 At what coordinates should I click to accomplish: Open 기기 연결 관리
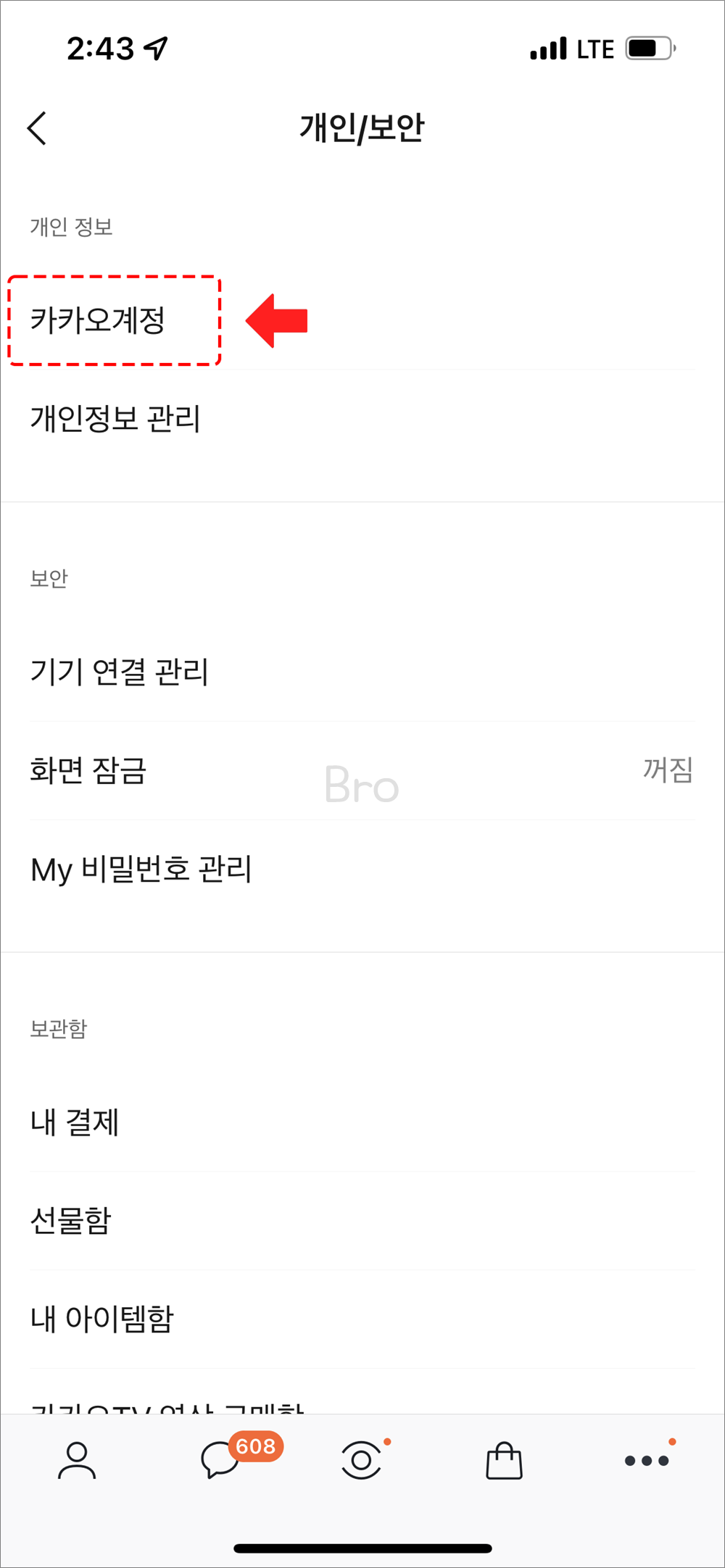pos(120,673)
